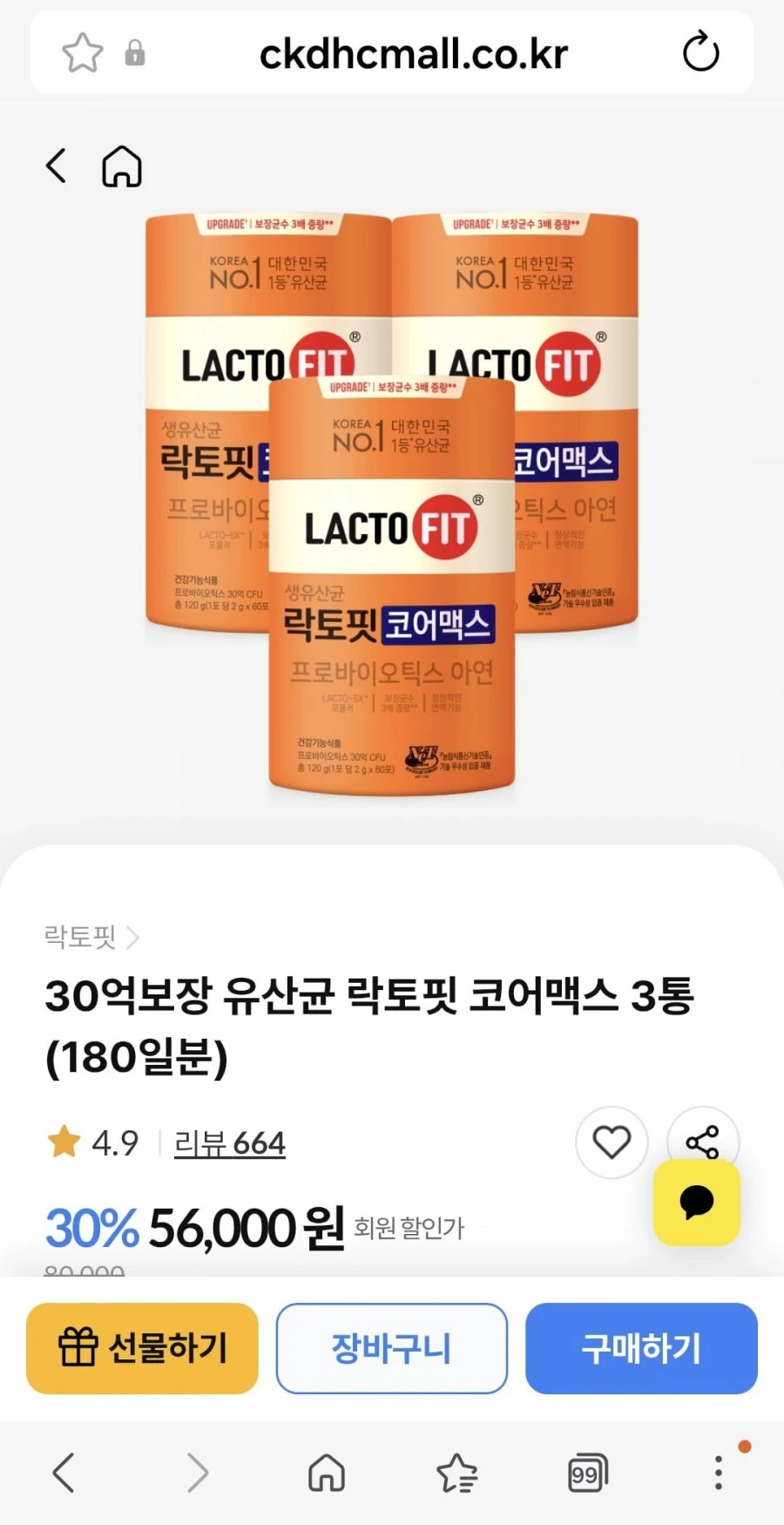Open the Lacto-Fit product image
Image resolution: width=784 pixels, height=1525 pixels.
pyautogui.click(x=392, y=504)
